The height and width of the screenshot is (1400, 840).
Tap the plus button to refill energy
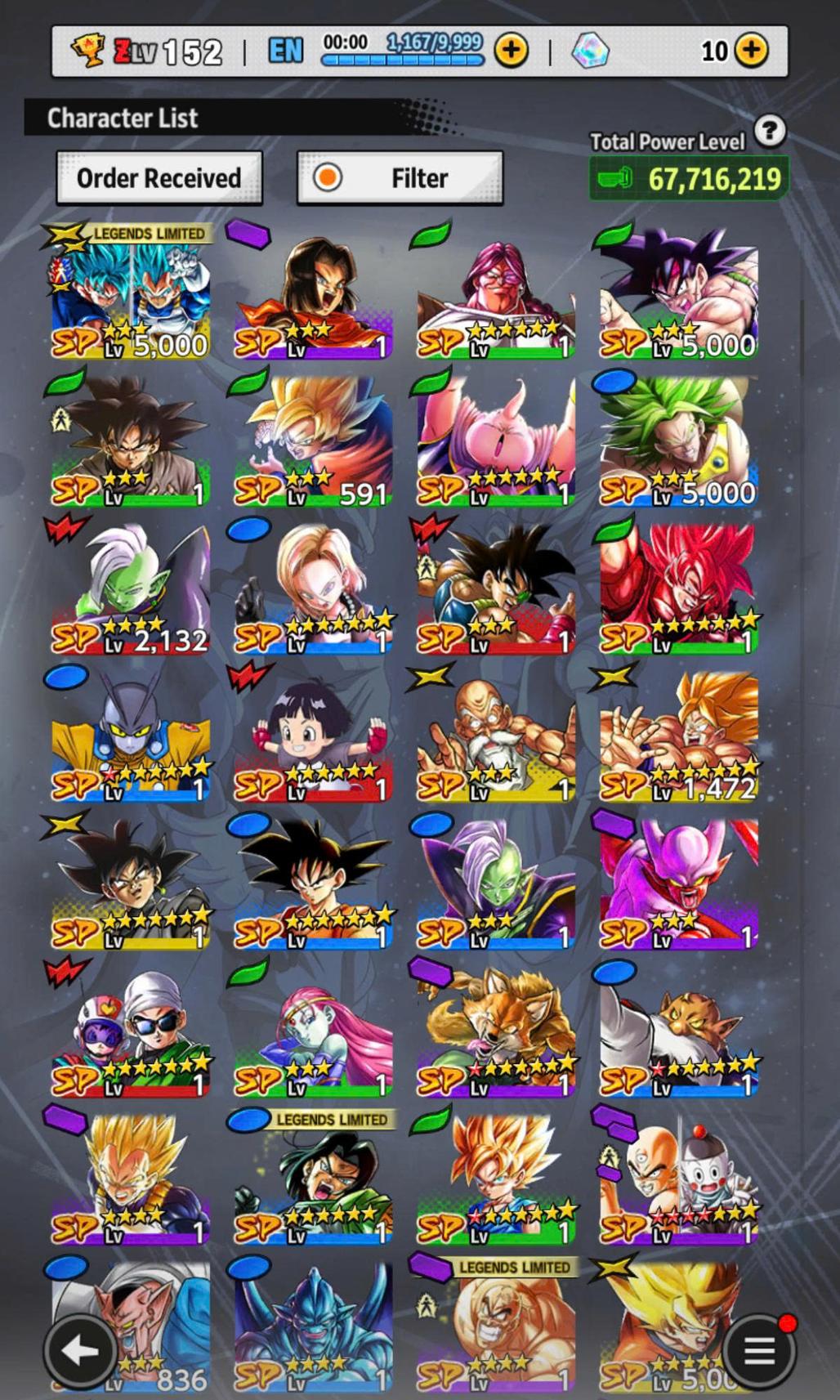512,51
